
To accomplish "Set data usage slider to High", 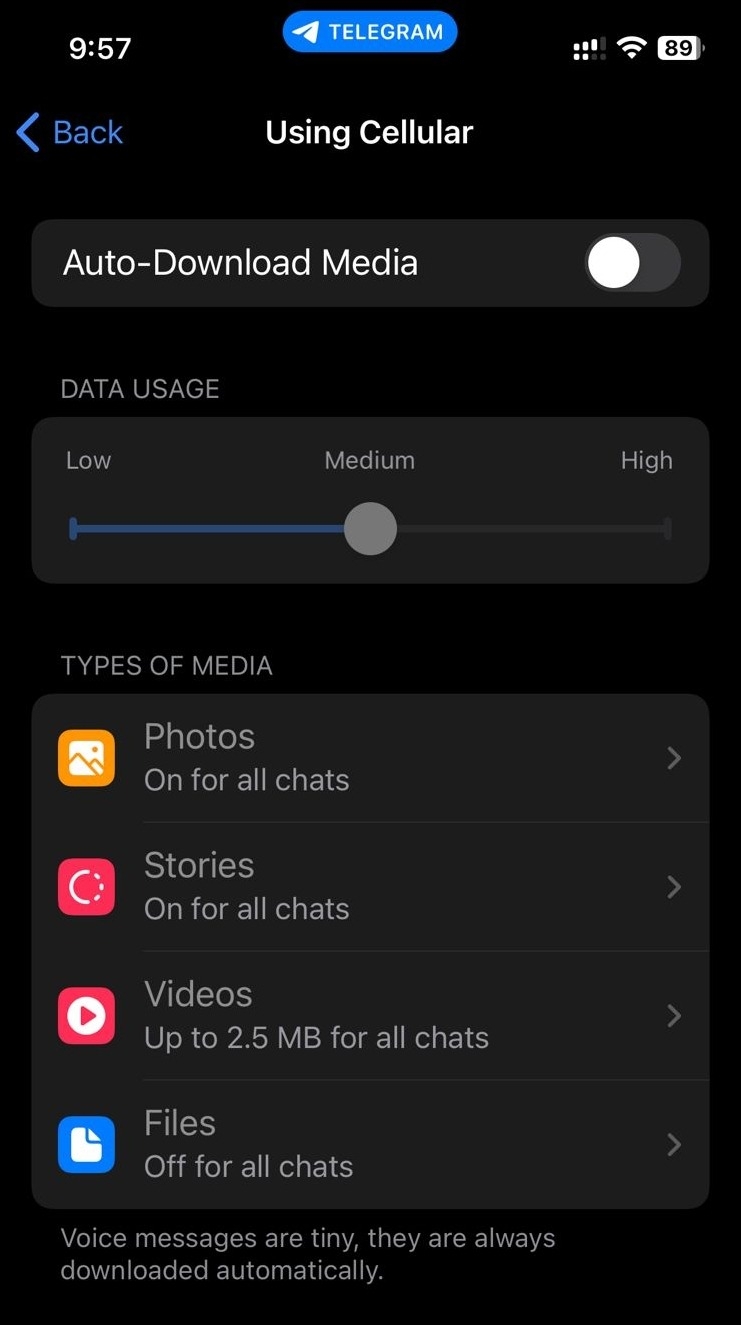I will tap(666, 529).
